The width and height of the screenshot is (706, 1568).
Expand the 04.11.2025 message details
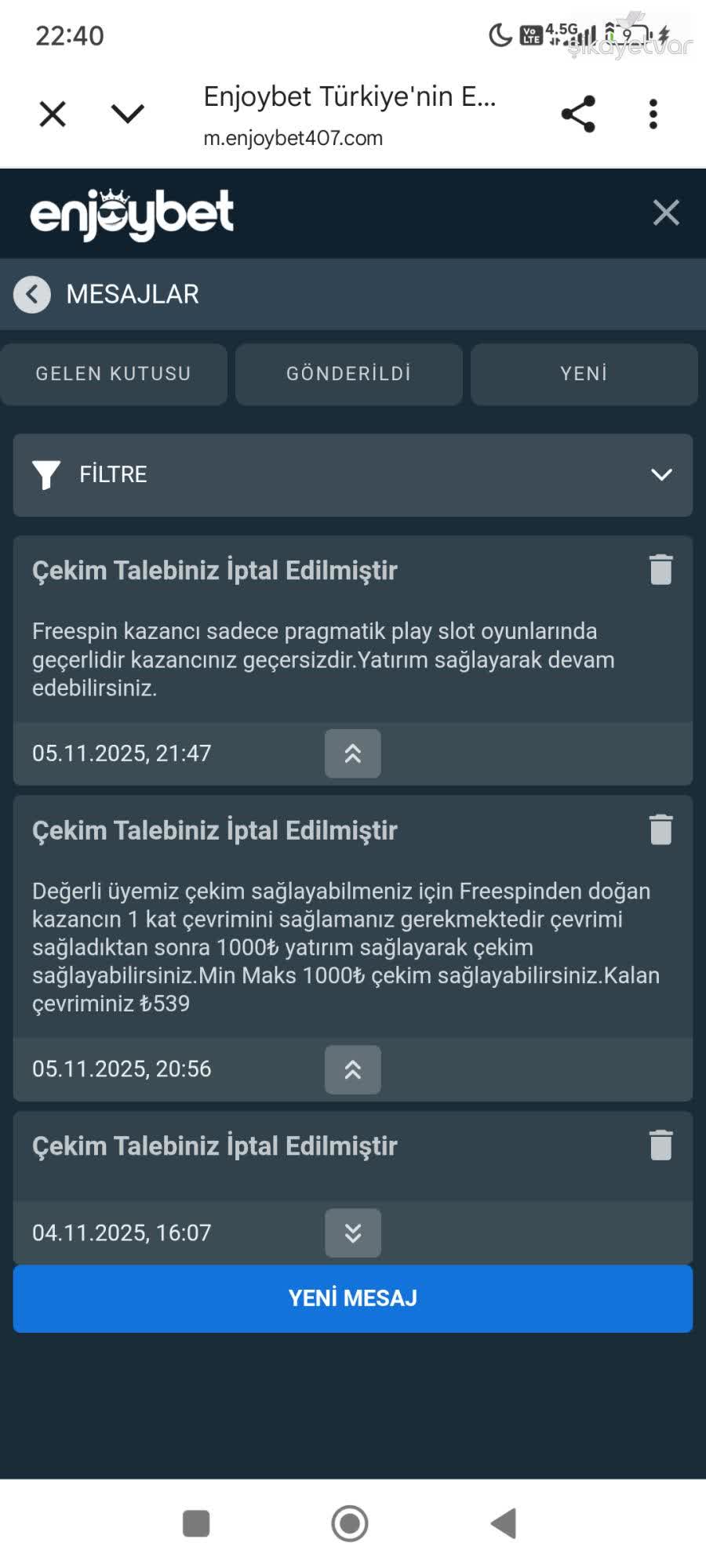(352, 1233)
